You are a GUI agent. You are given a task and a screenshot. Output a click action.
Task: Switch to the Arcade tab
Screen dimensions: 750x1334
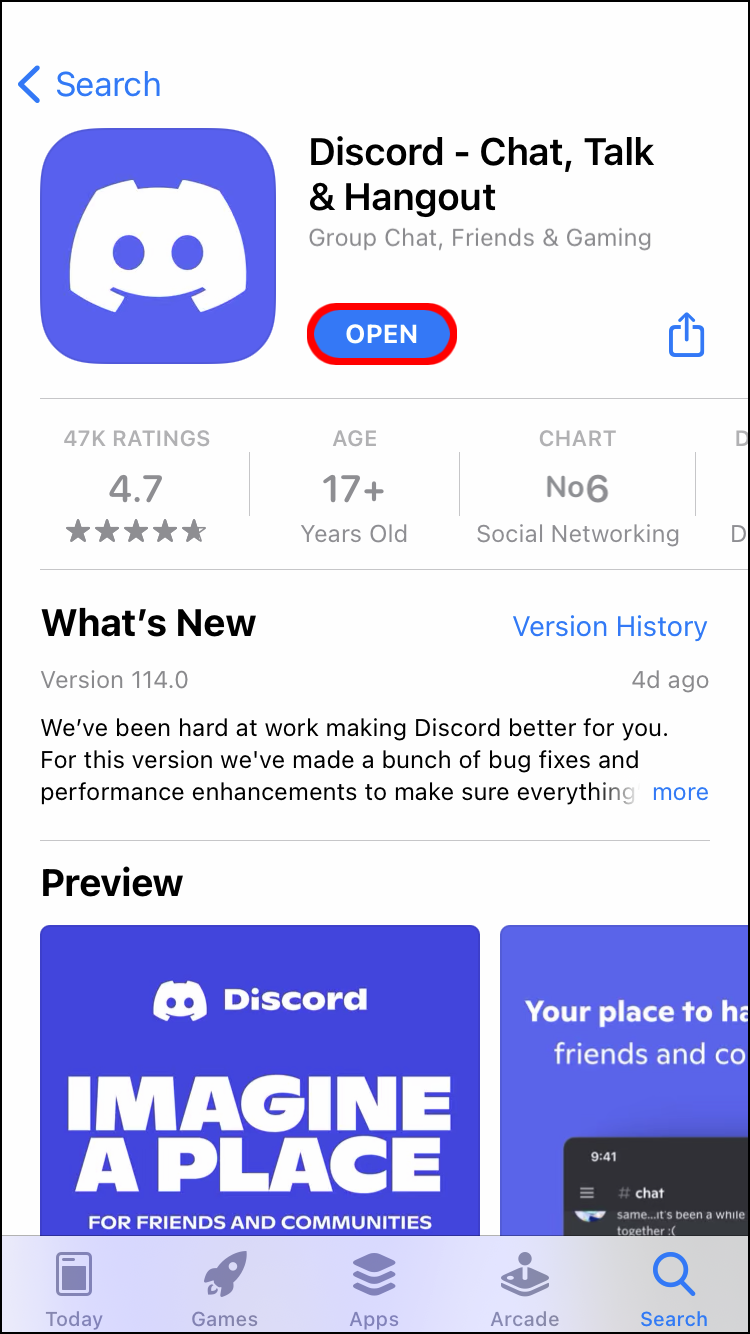click(525, 1289)
